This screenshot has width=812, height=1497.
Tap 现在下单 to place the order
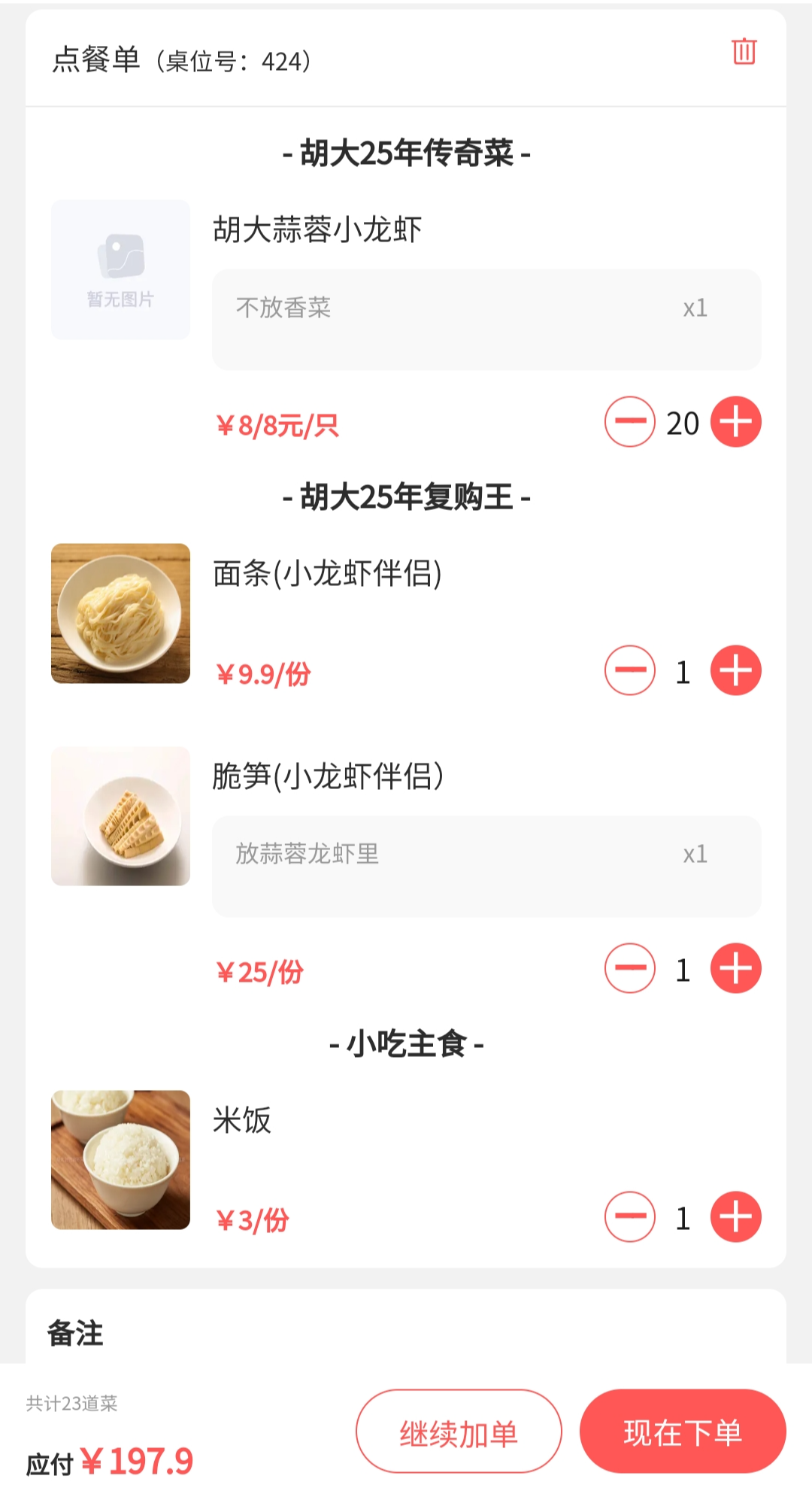[x=683, y=1432]
